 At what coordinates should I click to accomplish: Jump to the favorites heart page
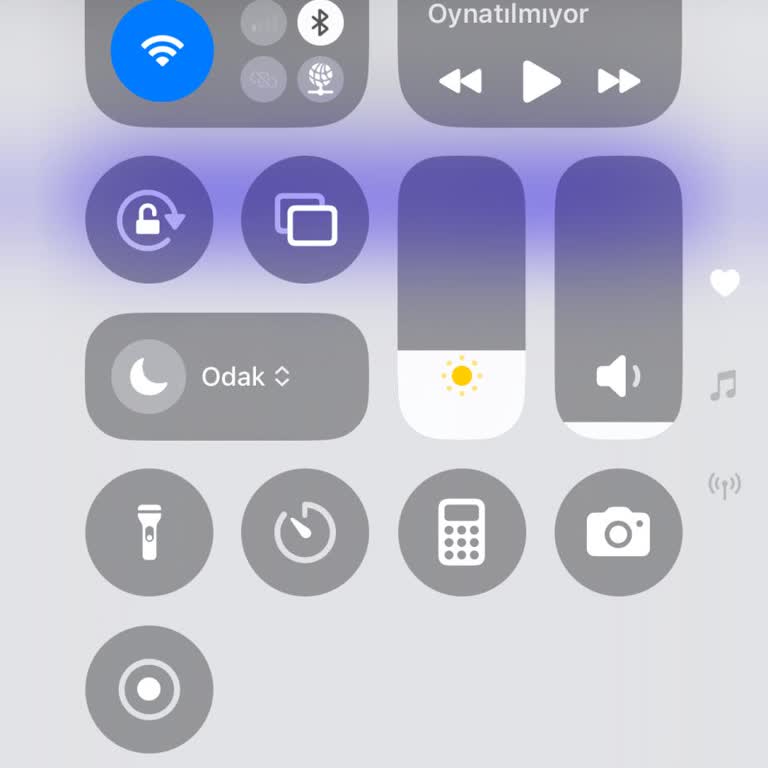pos(724,283)
